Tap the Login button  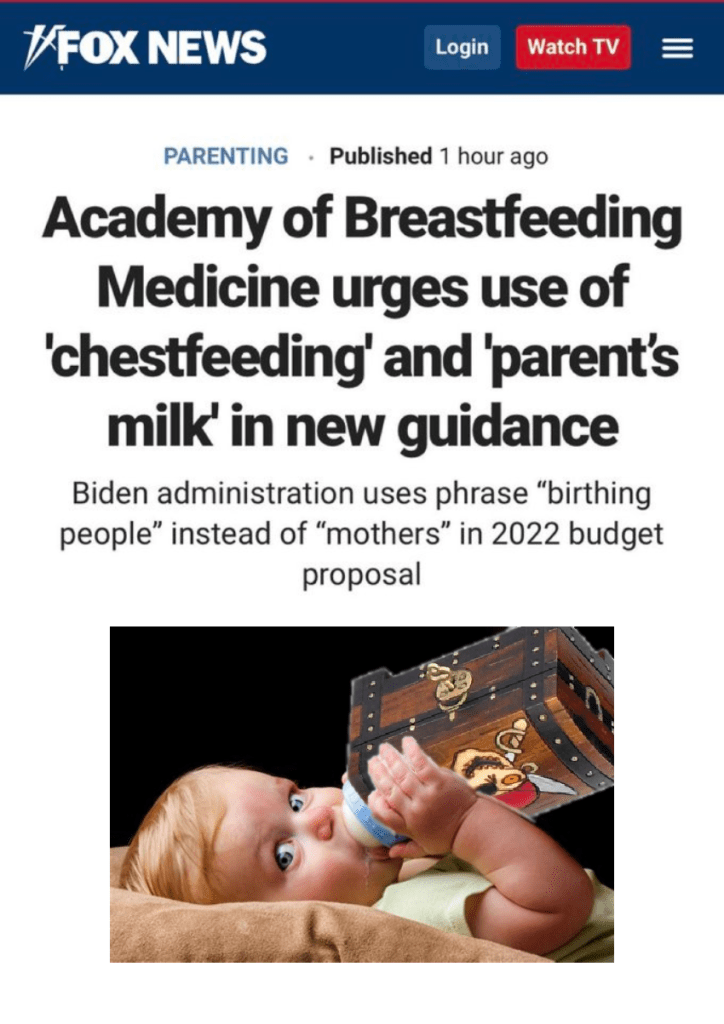(x=462, y=47)
